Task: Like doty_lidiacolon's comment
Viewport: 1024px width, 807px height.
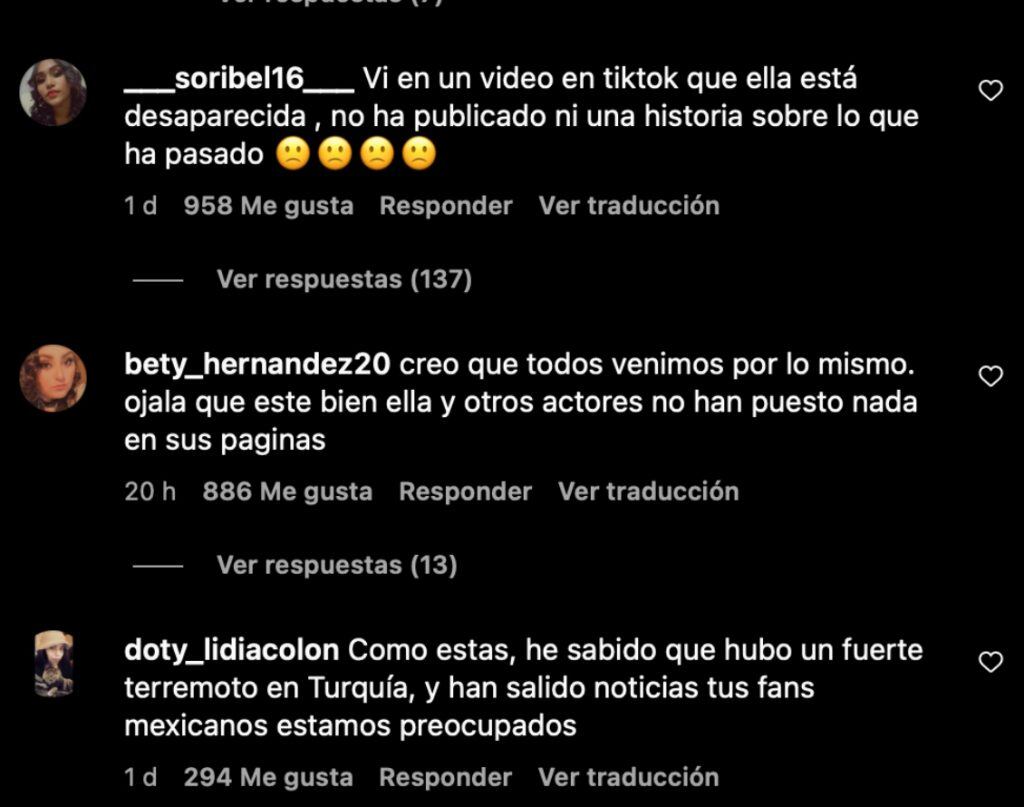Action: pyautogui.click(x=990, y=661)
